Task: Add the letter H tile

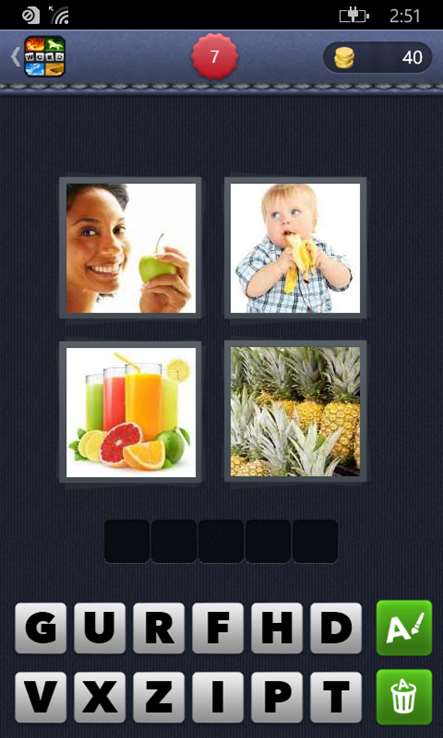Action: pos(277,628)
